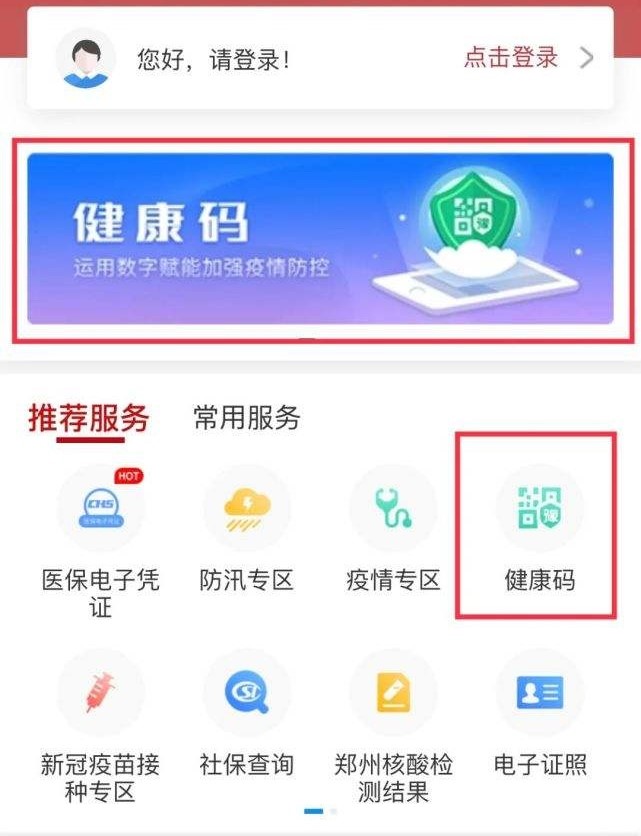
Task: Switch to 常用服务 tab
Action: pos(247,418)
